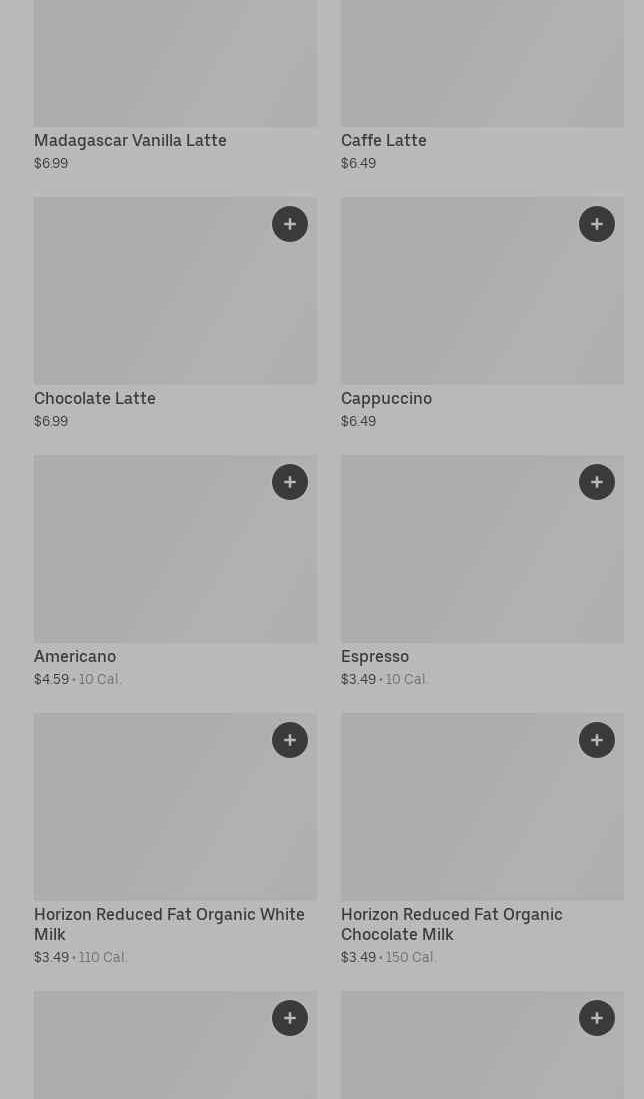Open the Espresso item details
Viewport: 644px width, 1099px height.
(482, 572)
